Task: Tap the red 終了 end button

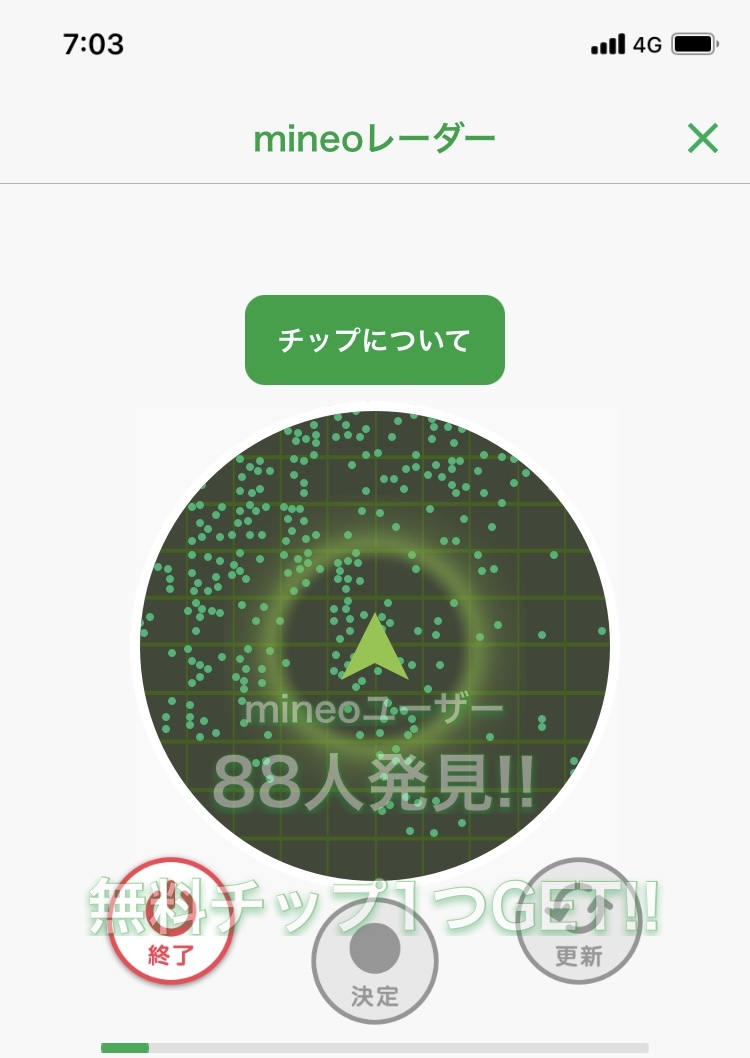Action: tap(171, 922)
